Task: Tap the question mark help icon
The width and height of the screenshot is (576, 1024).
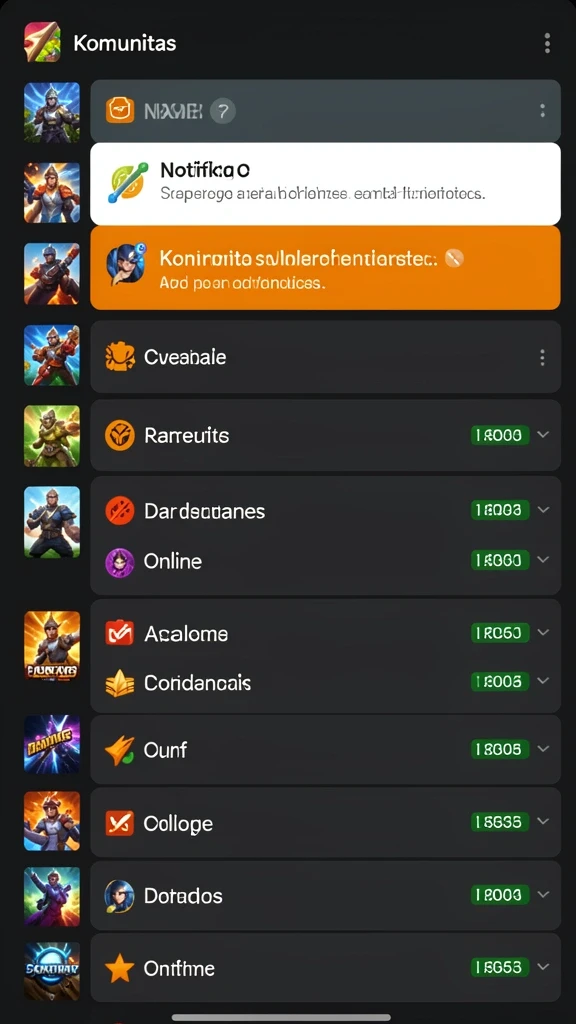Action: click(x=223, y=111)
